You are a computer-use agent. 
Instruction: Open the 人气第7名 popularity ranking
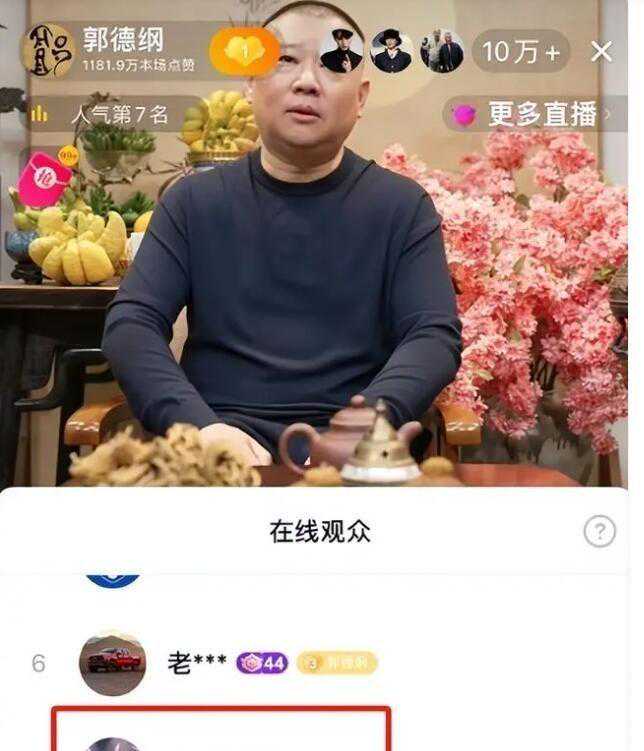[x=105, y=114]
